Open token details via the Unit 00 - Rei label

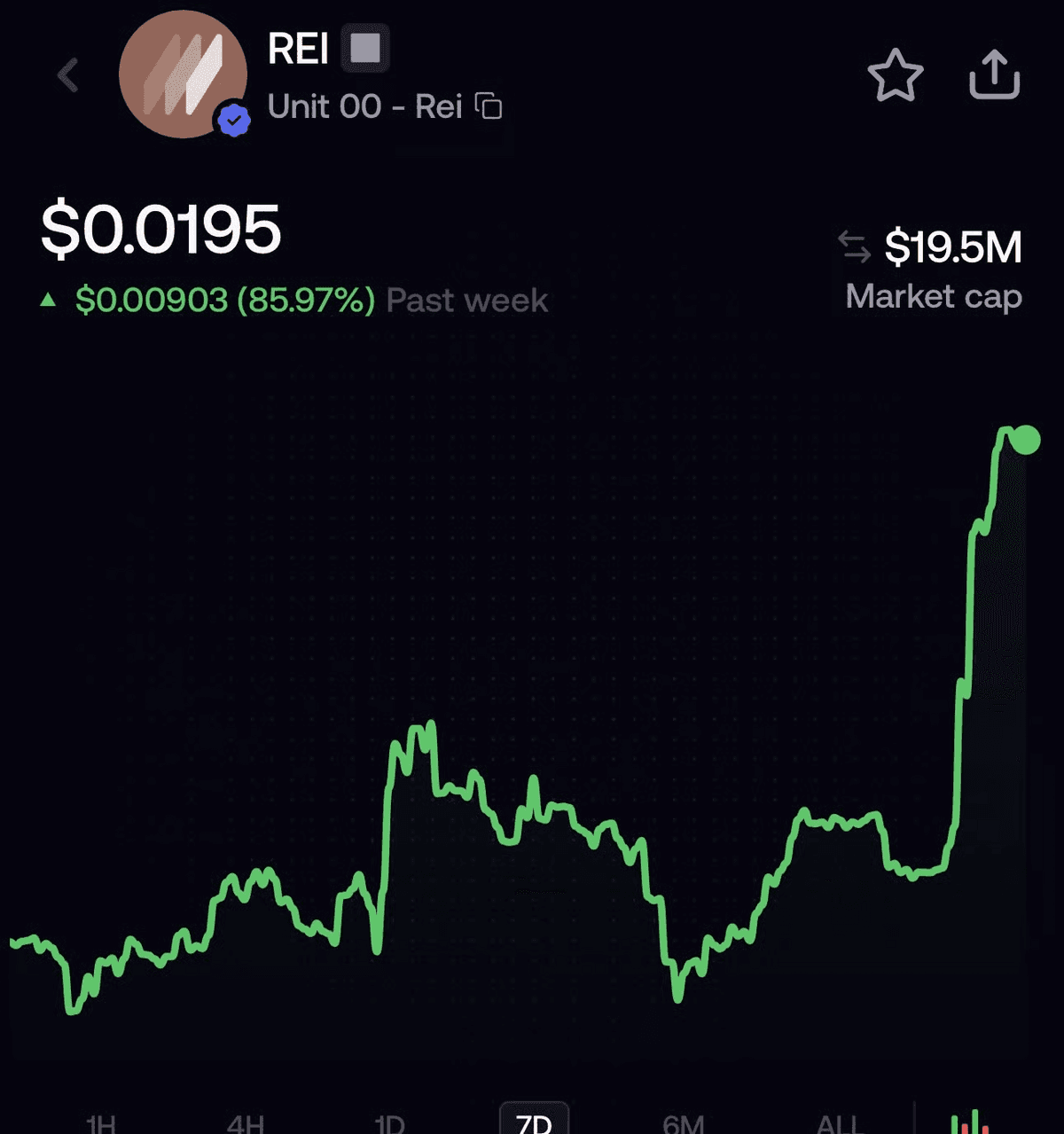coord(365,106)
